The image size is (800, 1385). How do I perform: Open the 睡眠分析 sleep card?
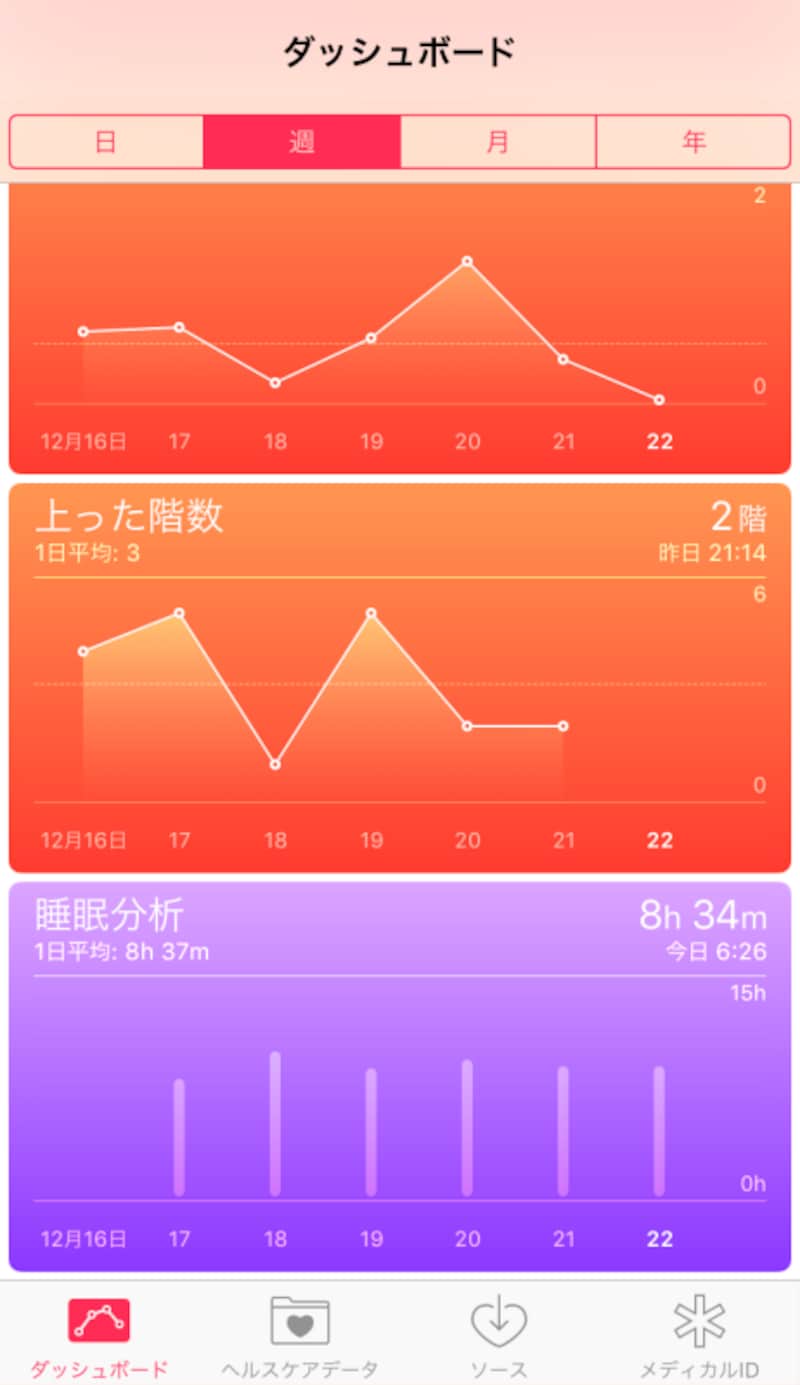400,1076
